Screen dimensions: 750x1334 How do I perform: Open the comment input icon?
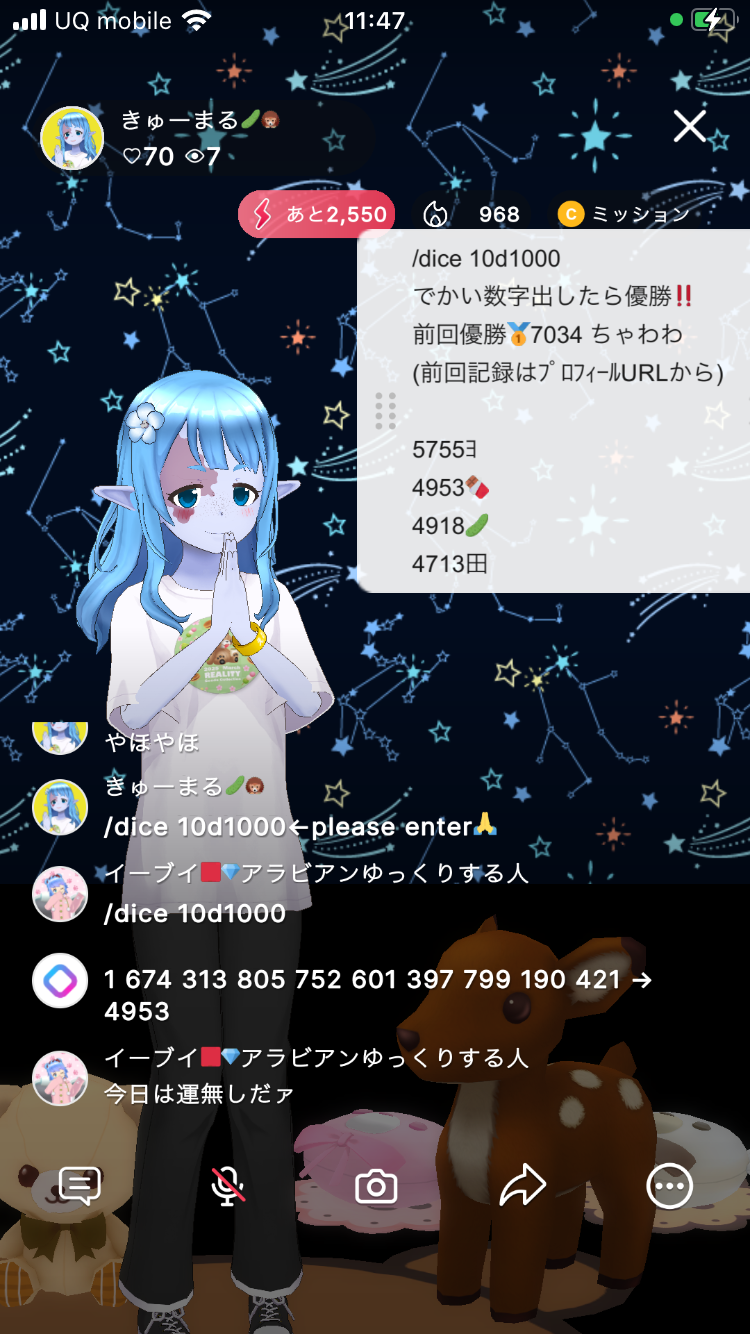[x=80, y=1186]
